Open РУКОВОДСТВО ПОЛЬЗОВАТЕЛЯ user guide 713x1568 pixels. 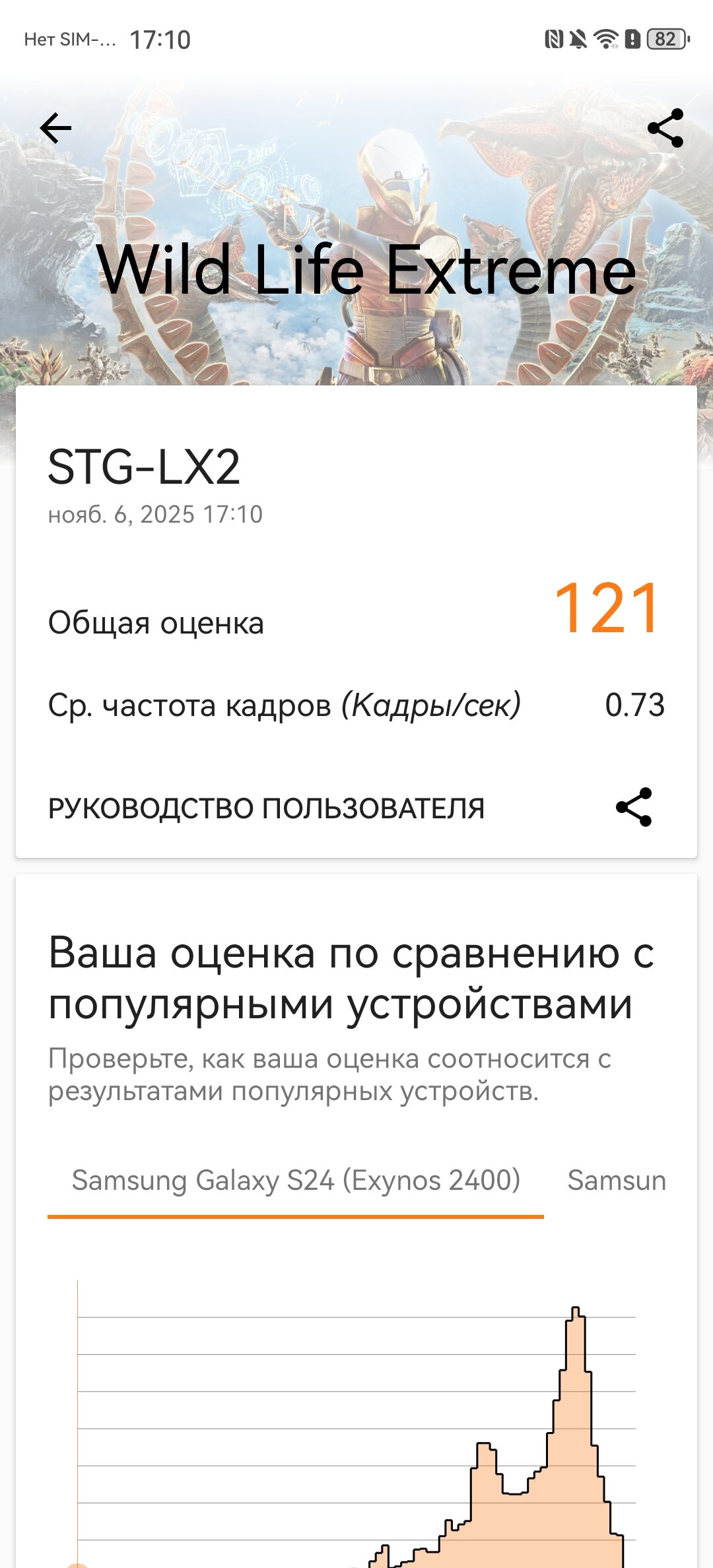[266, 808]
